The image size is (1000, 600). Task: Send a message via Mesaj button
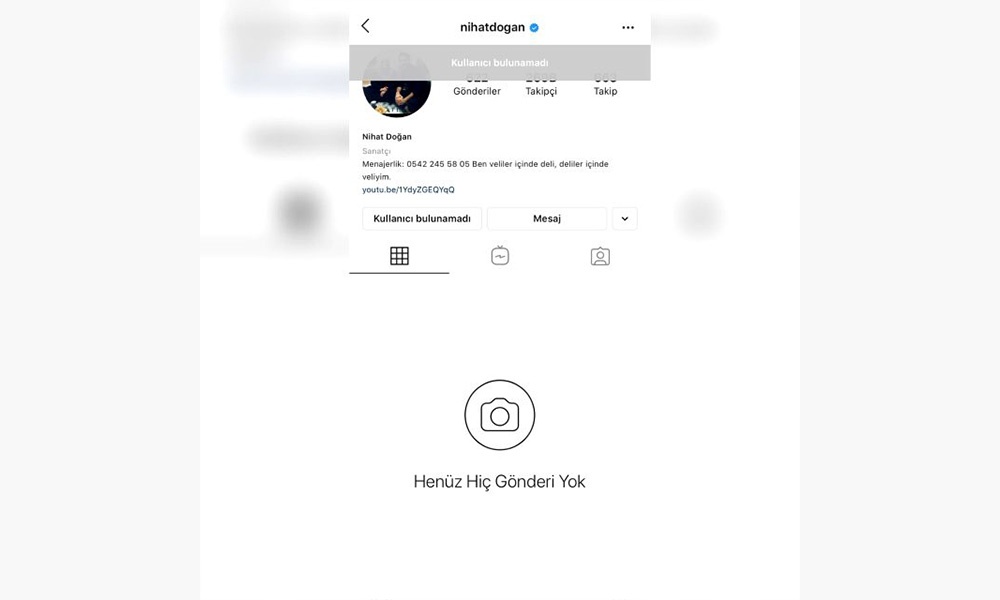[x=546, y=218]
